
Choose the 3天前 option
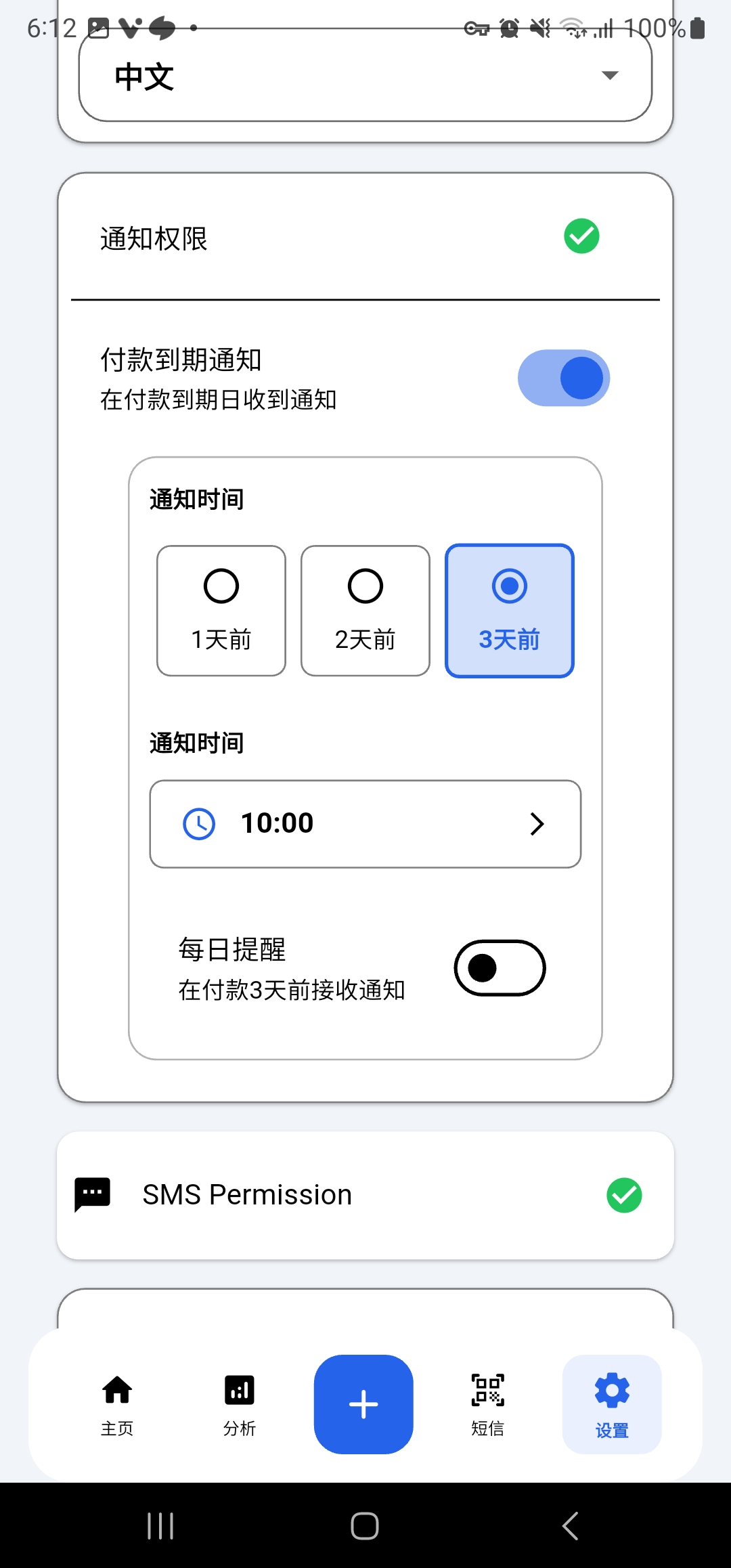click(509, 611)
